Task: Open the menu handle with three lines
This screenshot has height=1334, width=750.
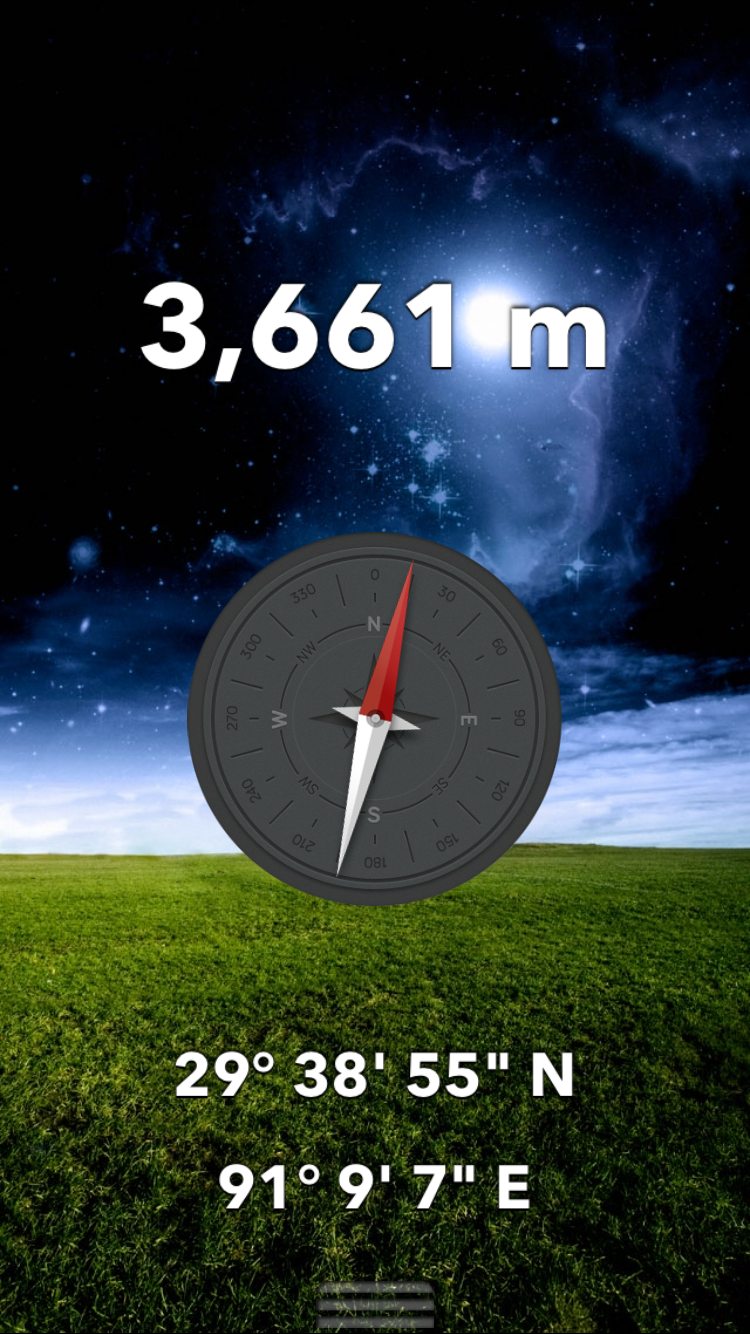Action: [x=375, y=1306]
